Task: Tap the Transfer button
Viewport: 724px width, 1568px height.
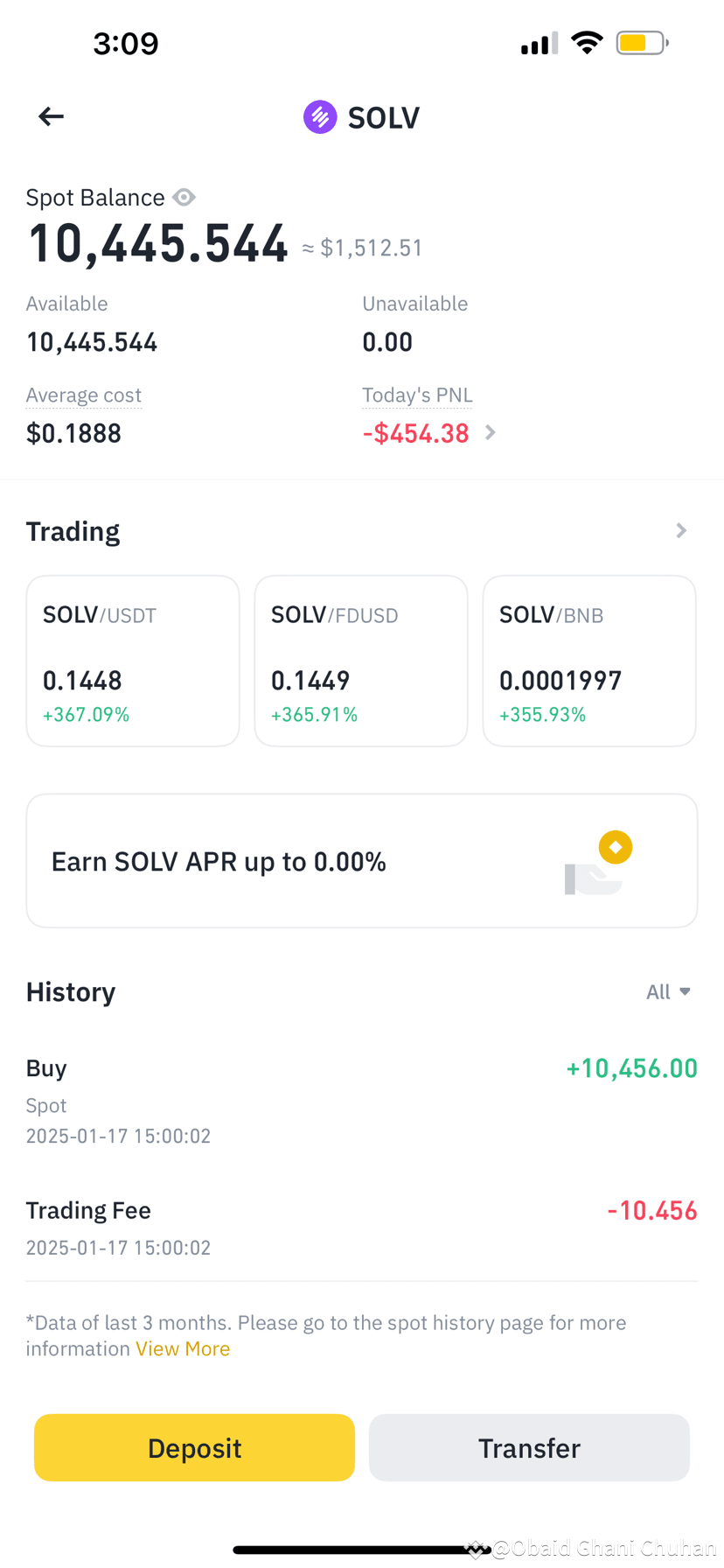Action: [528, 1447]
